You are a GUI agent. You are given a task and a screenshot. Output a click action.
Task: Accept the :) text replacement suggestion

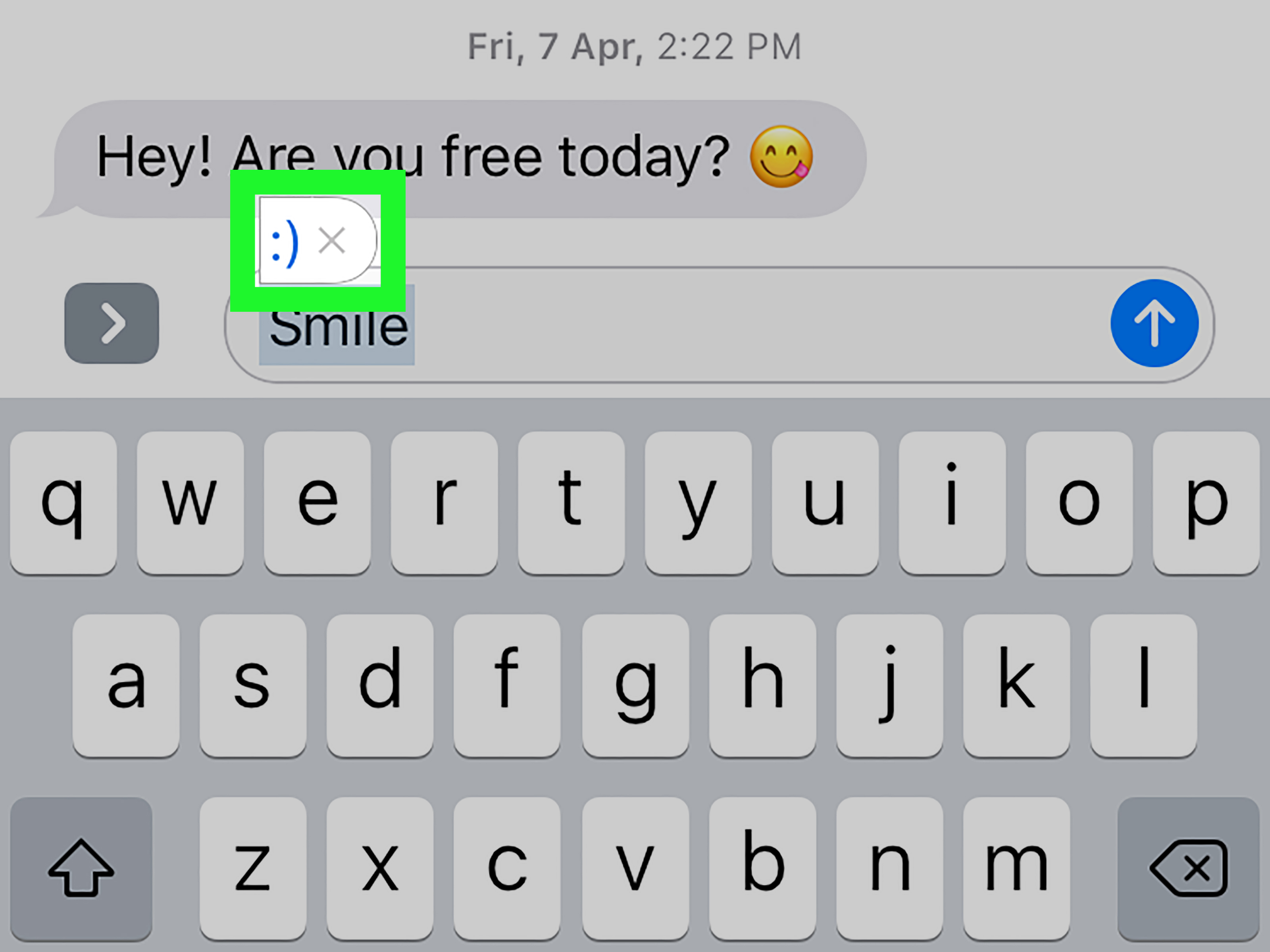click(x=285, y=242)
